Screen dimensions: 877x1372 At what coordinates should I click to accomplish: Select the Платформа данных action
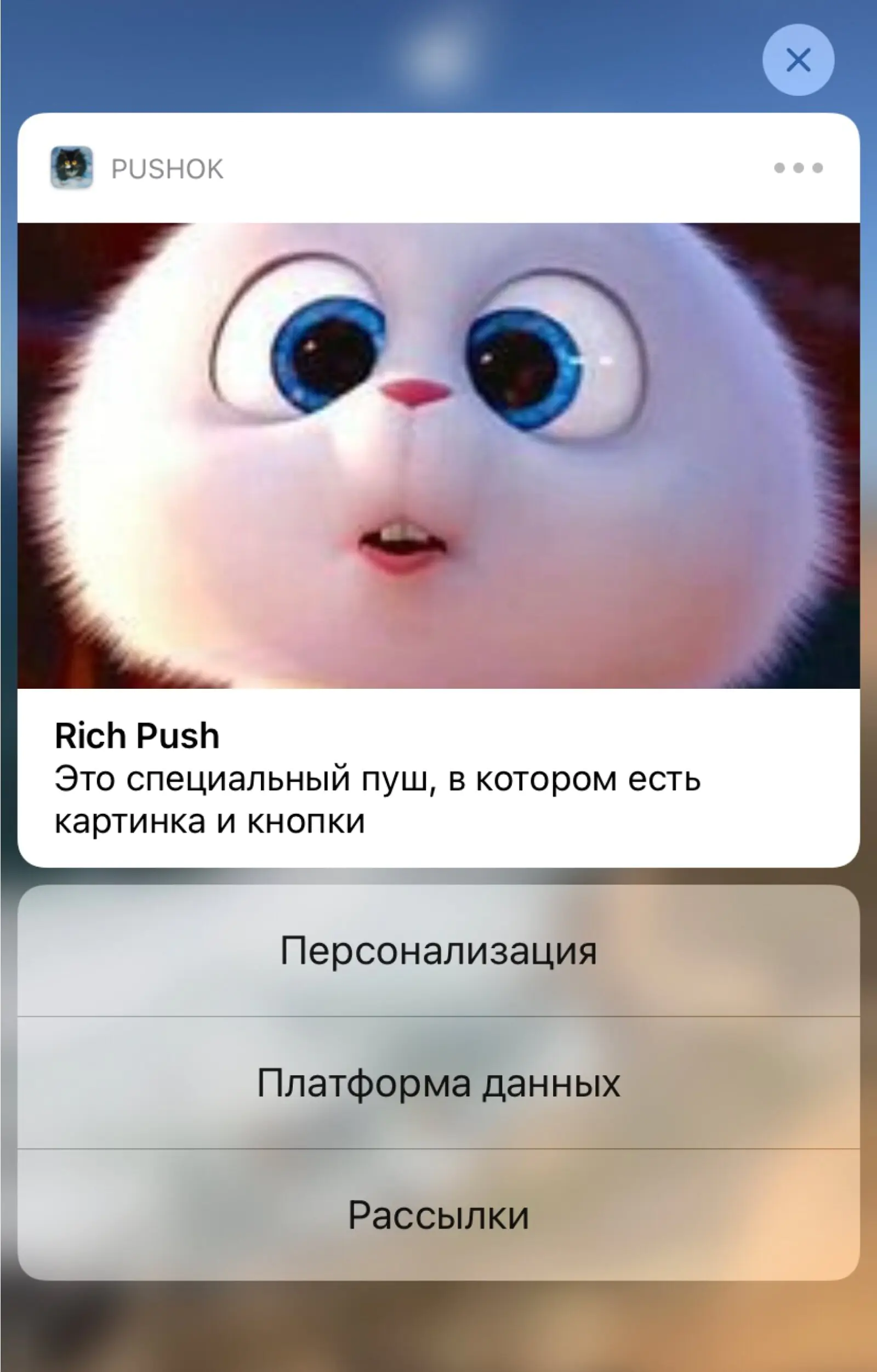tap(438, 1083)
